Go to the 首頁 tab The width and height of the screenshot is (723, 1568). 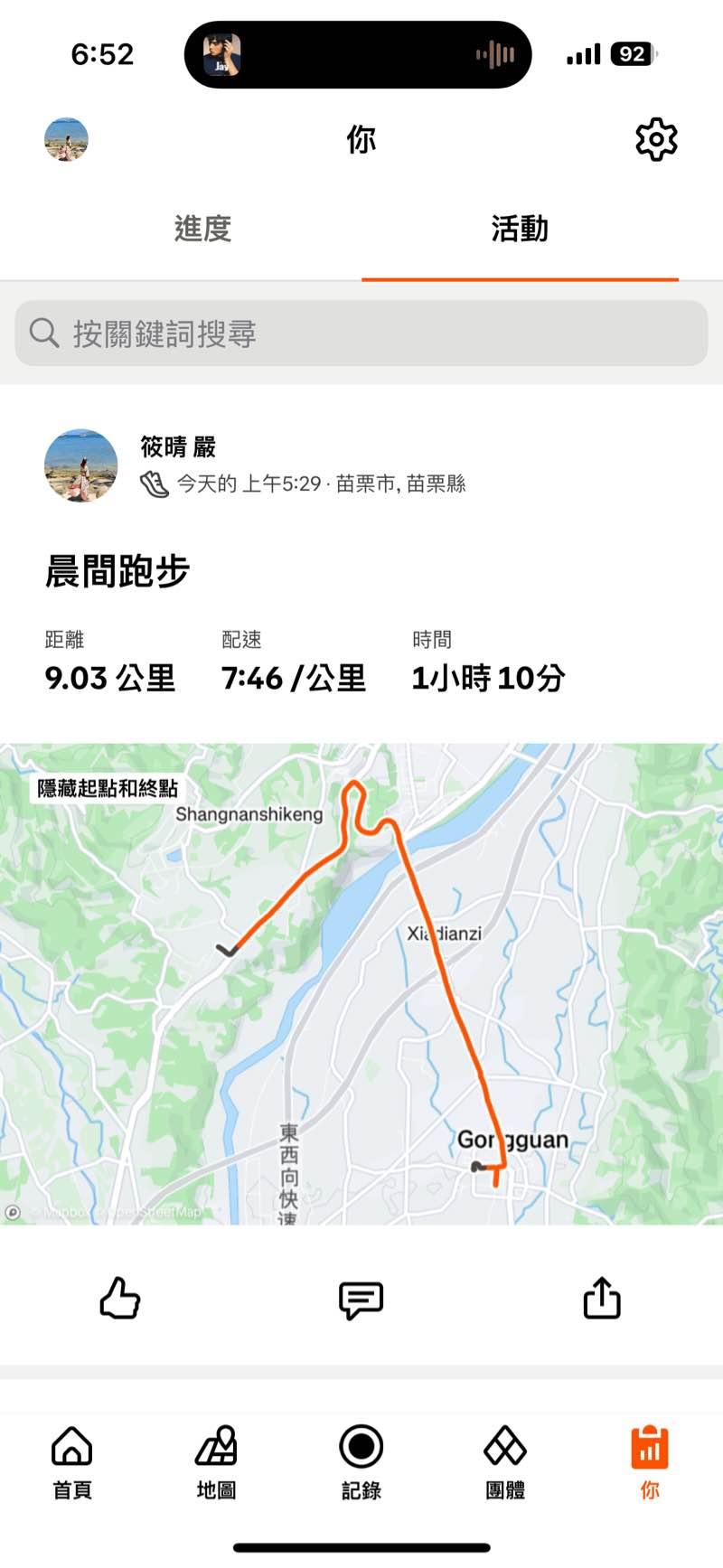point(72,1462)
